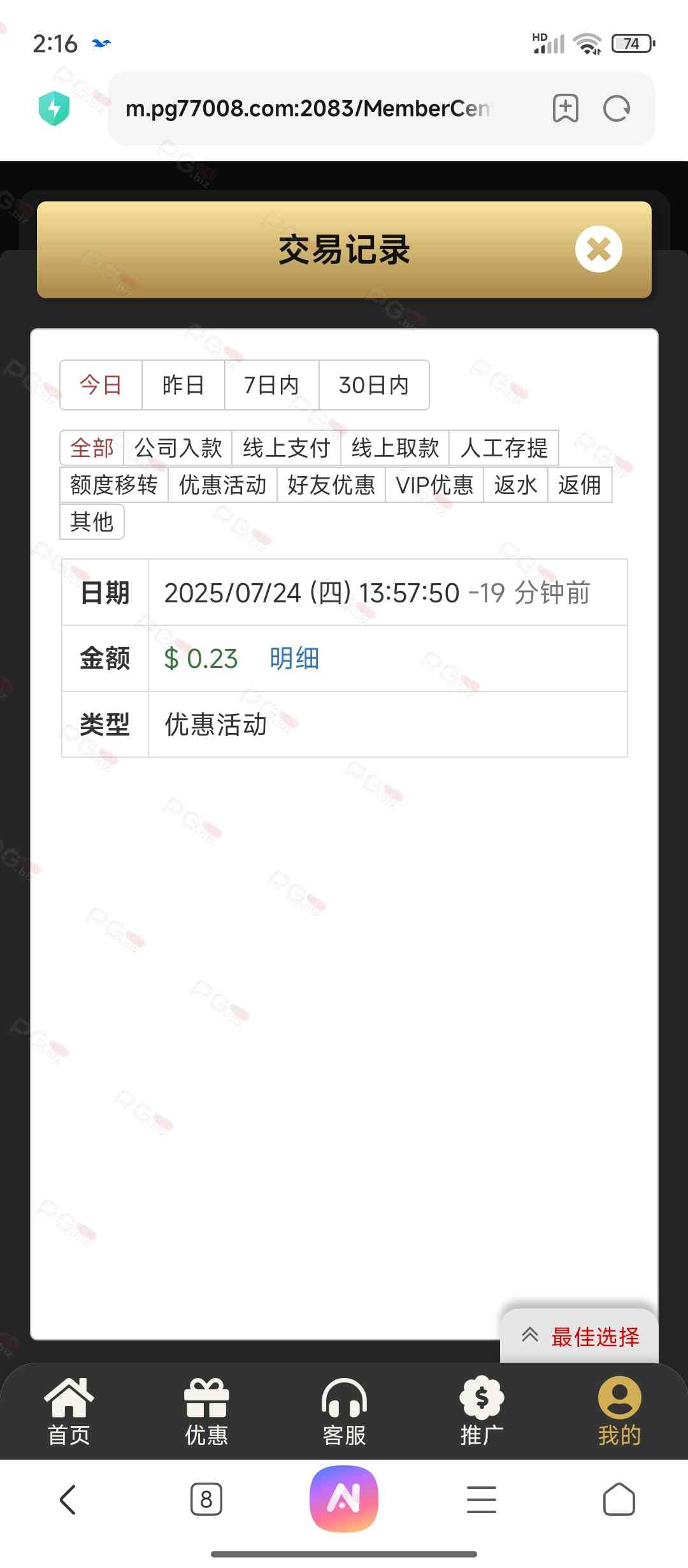Show 人工存提 transactions

click(x=503, y=448)
